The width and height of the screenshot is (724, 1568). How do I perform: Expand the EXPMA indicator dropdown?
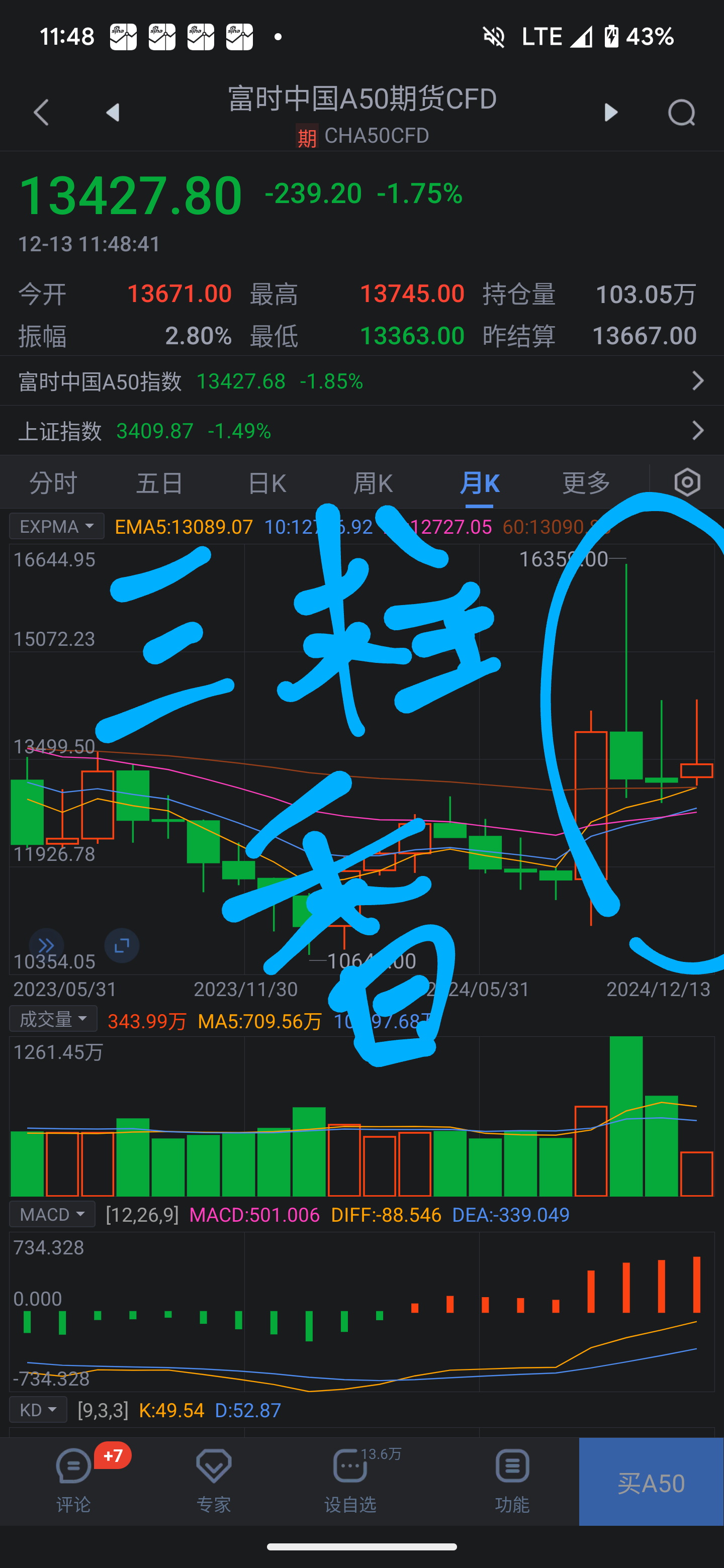click(x=57, y=526)
